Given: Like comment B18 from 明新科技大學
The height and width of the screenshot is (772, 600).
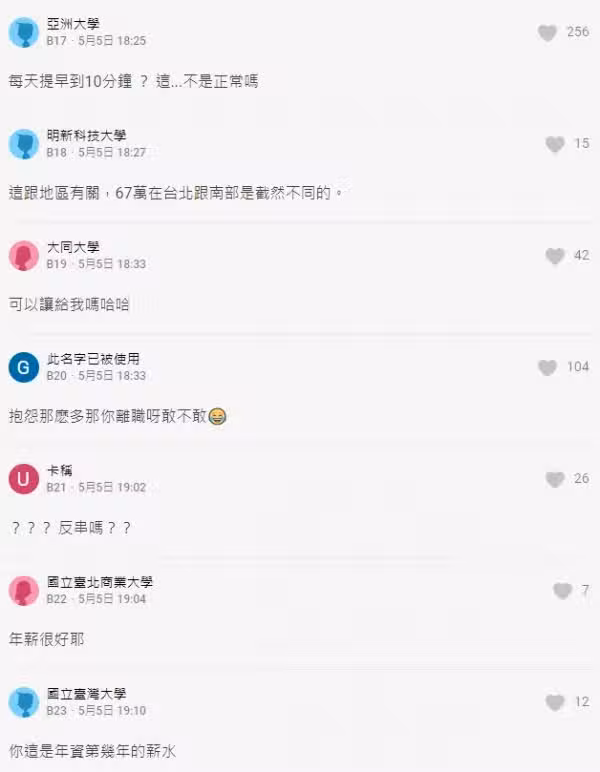Looking at the screenshot, I should coord(555,145).
